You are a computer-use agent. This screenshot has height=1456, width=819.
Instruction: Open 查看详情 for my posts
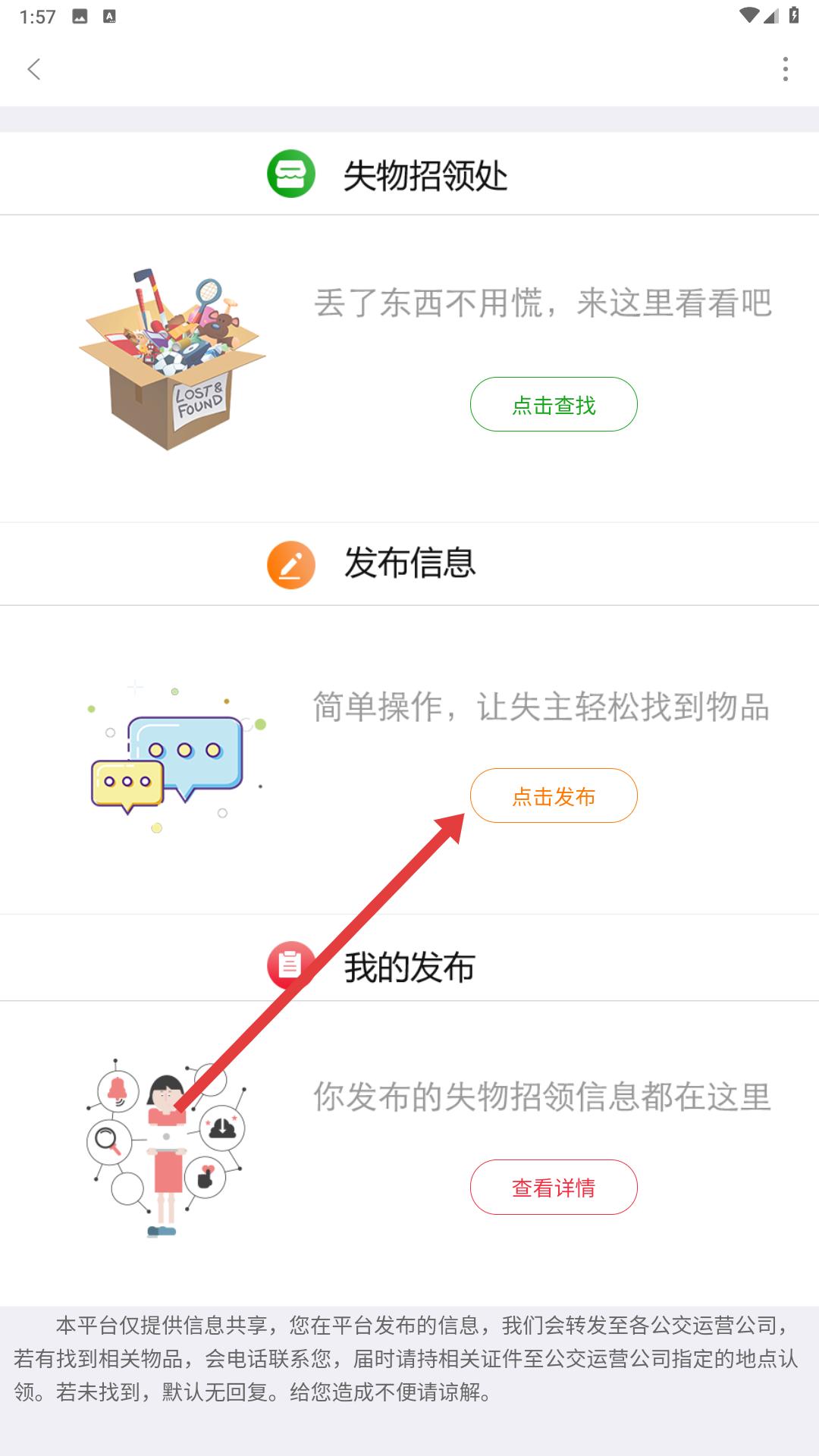554,1188
